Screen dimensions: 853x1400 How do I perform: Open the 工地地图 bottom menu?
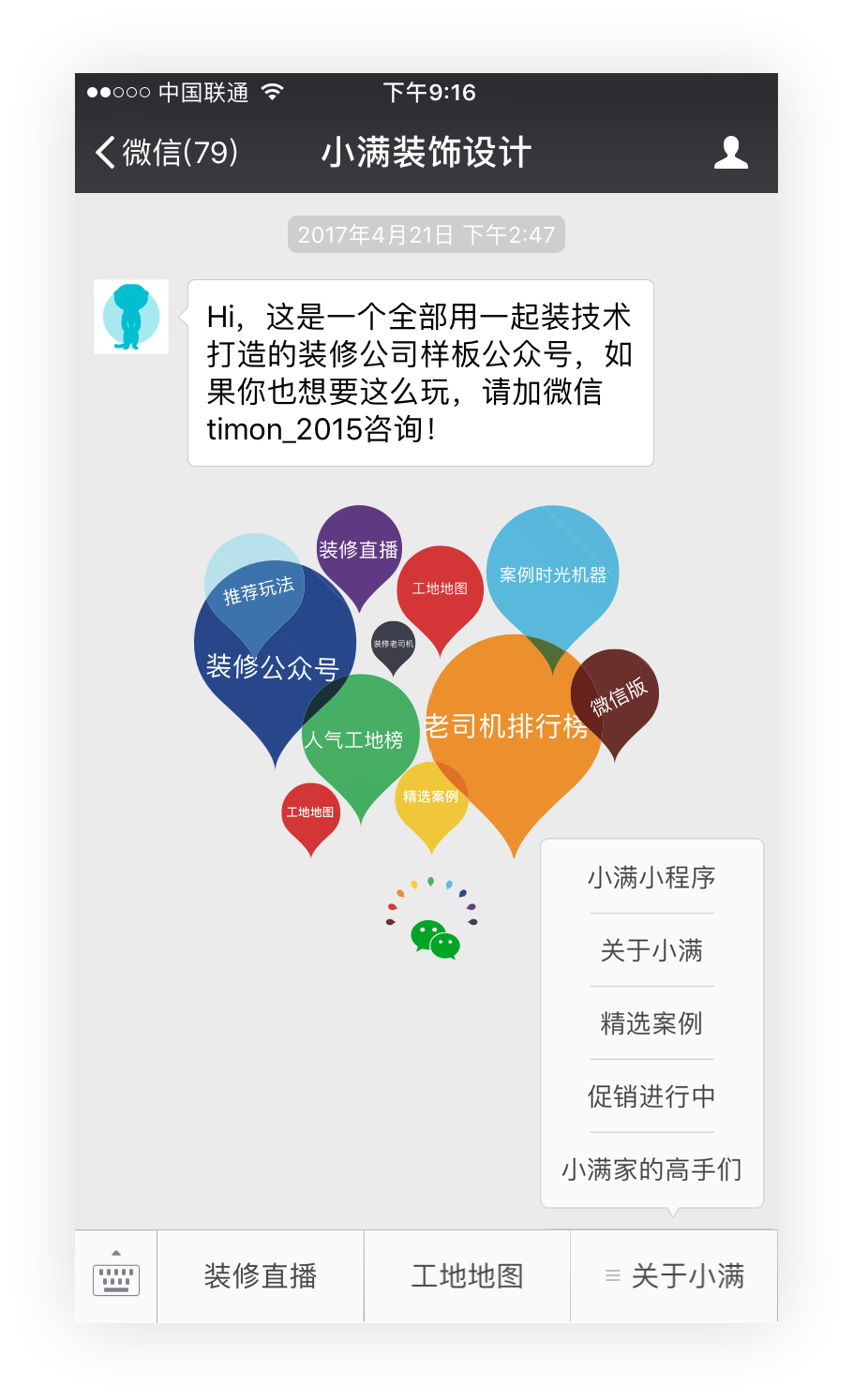467,1276
